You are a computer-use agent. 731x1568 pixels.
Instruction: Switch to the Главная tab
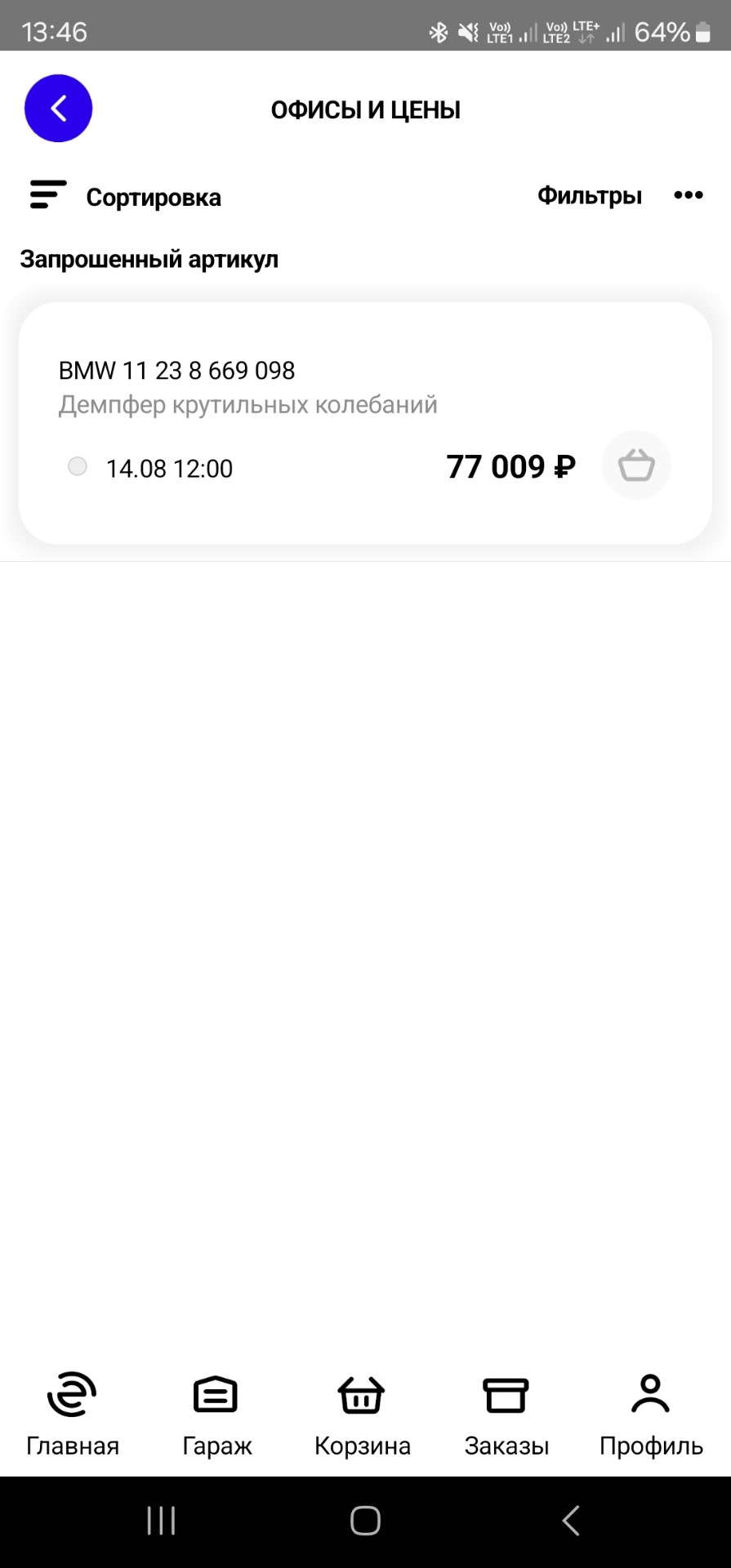pyautogui.click(x=73, y=1414)
